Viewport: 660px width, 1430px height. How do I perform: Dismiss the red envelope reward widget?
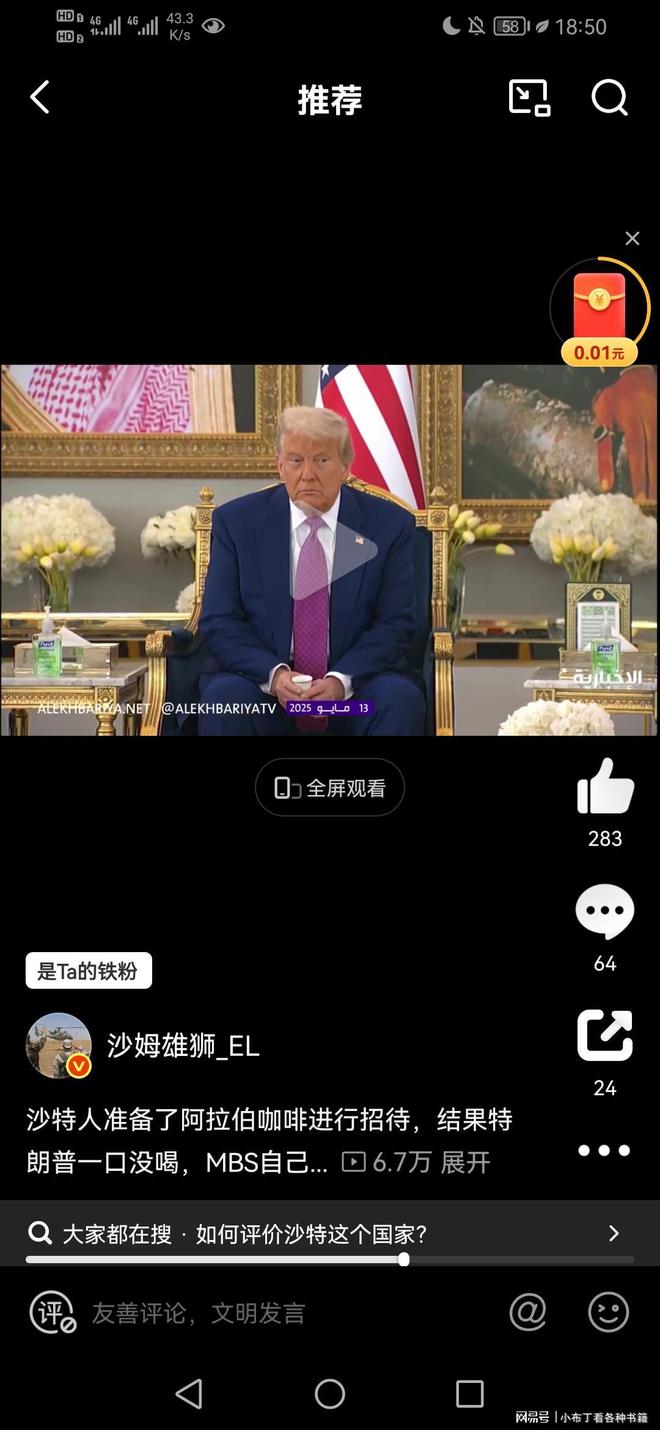coord(632,238)
